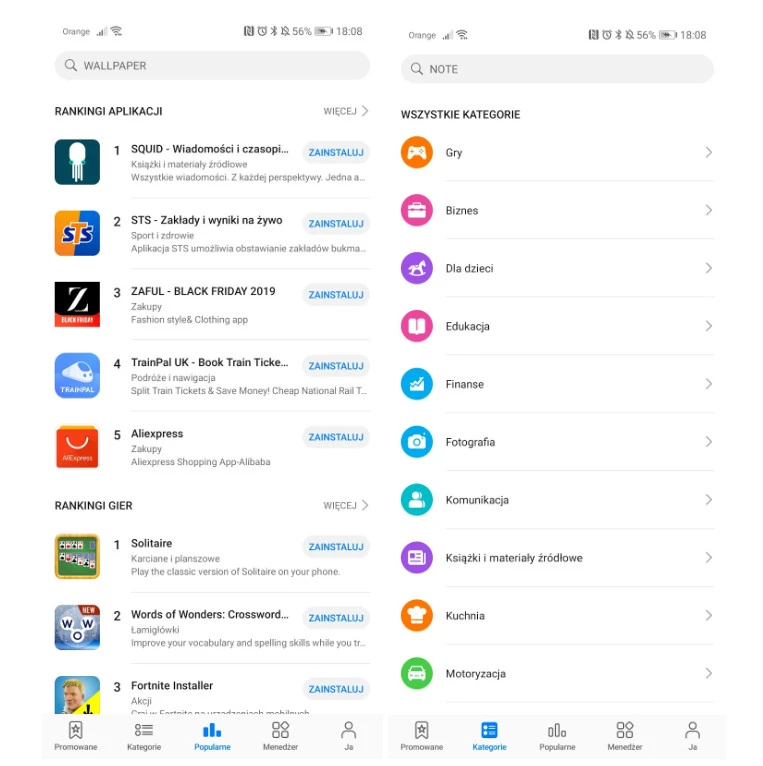Open the Motoryzacja category
Viewport: 763px width, 766px height.
coord(557,674)
